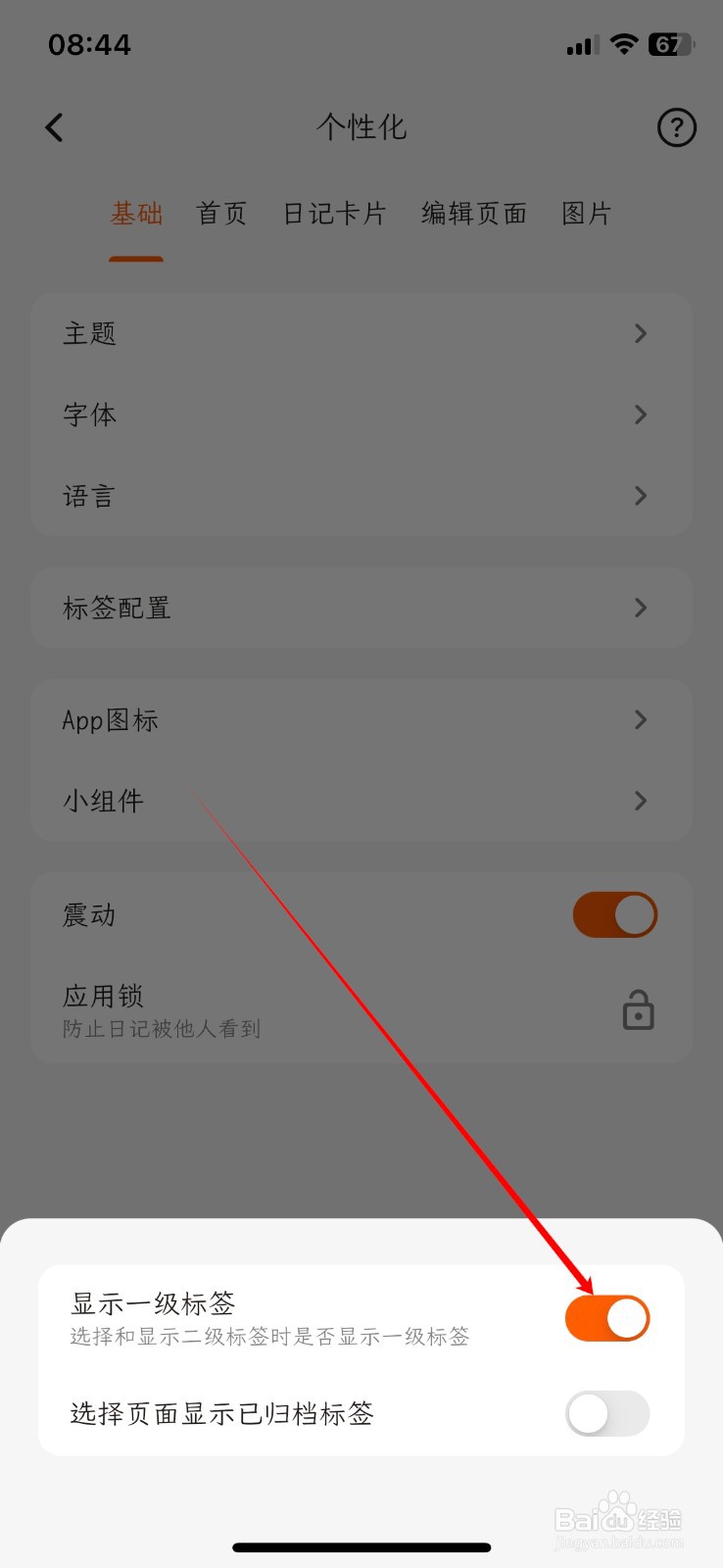Tap the help question mark icon
Screen dimensions: 723x1568
676,127
